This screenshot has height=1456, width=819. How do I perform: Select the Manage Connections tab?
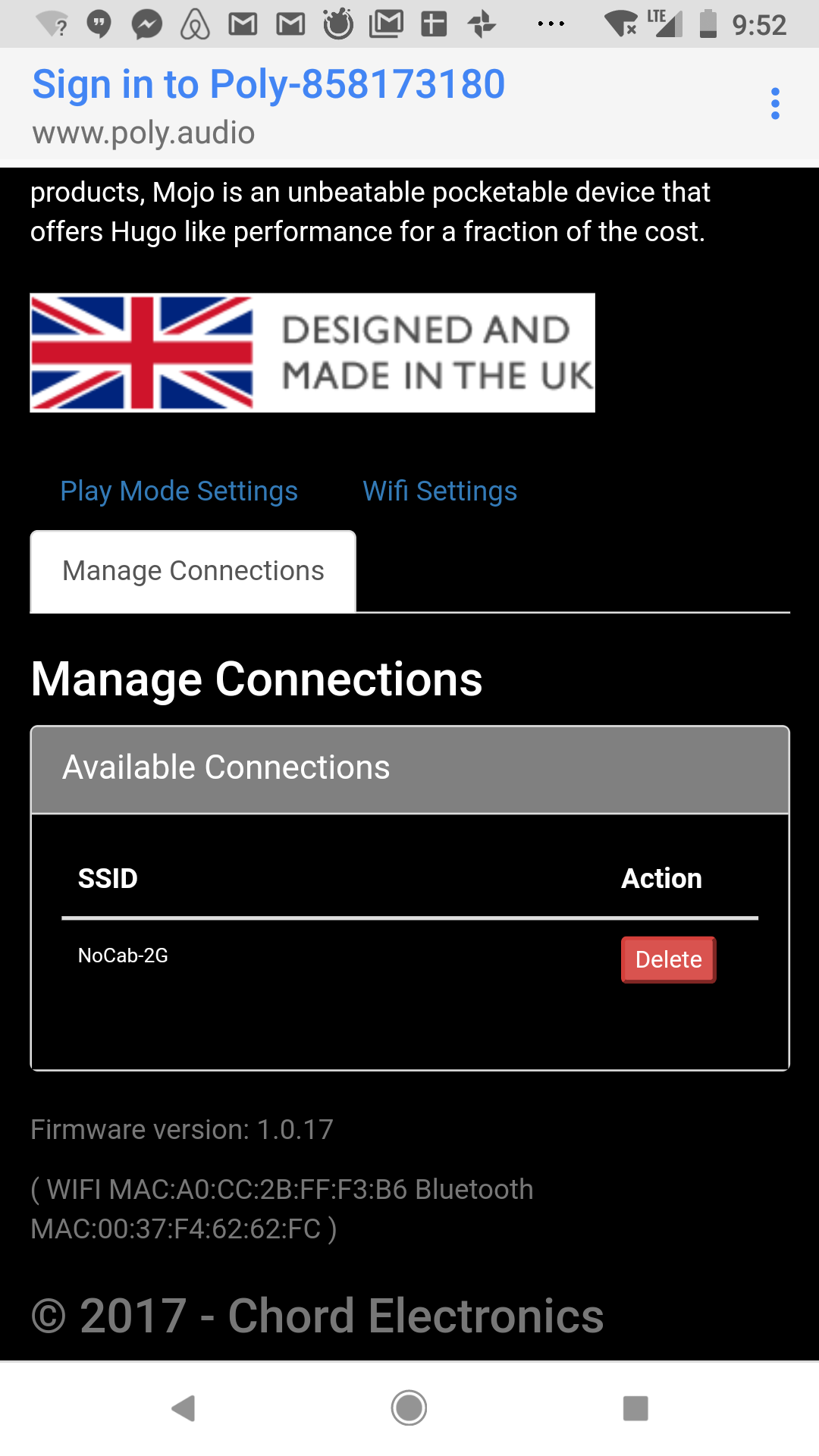click(x=193, y=571)
